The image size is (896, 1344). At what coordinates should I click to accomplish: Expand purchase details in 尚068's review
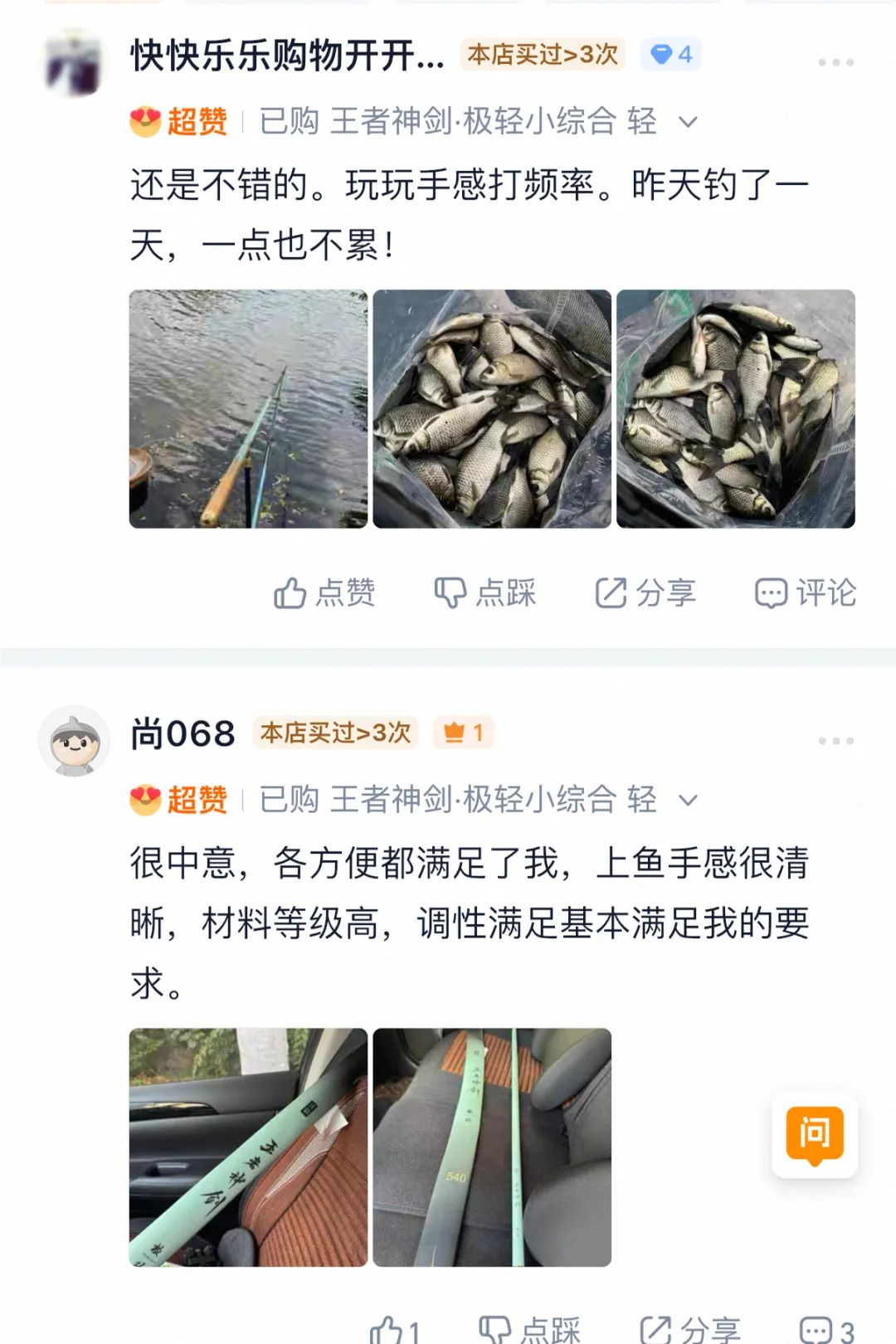click(688, 801)
